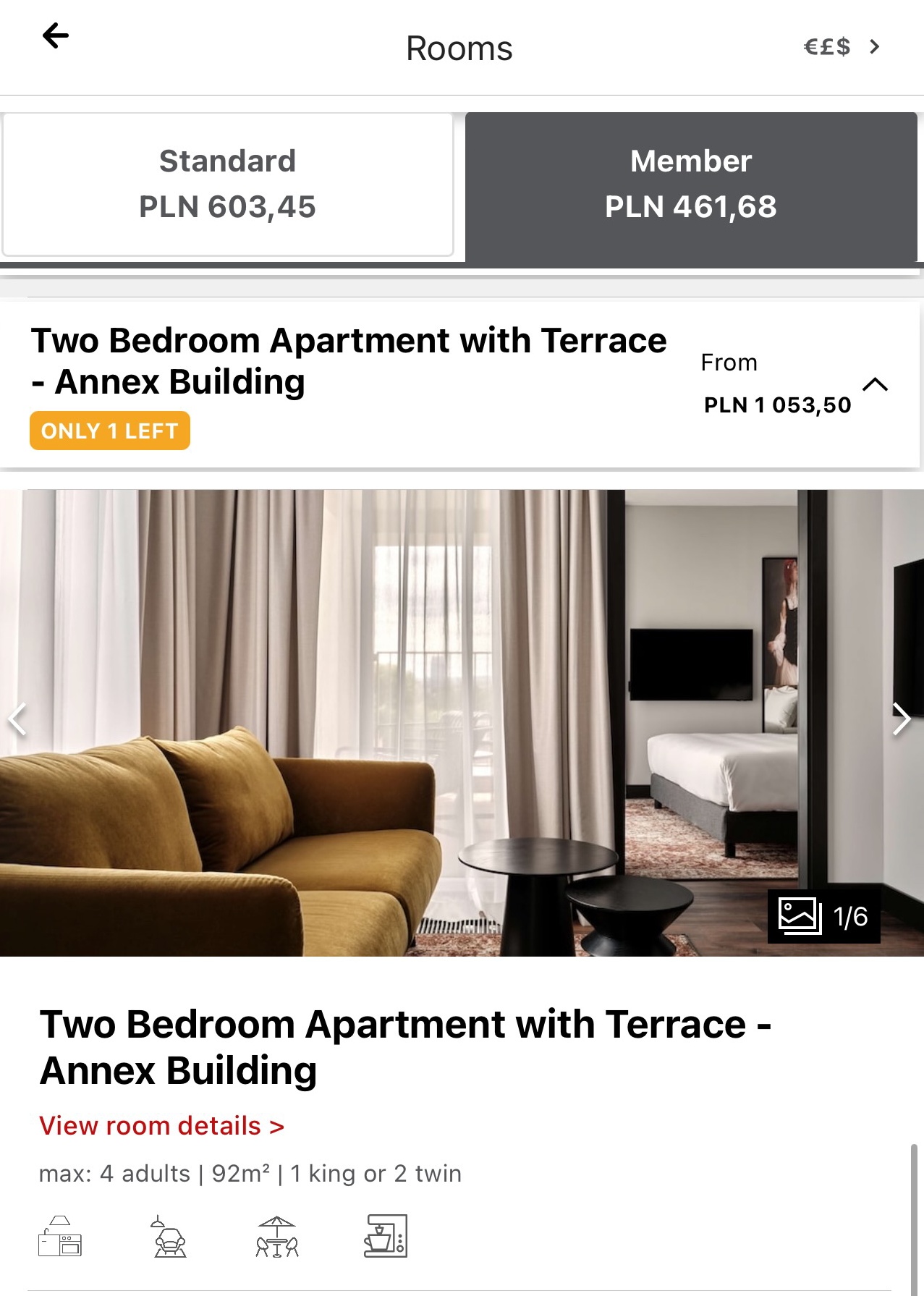Open View room details link
The image size is (924, 1296).
[161, 1126]
